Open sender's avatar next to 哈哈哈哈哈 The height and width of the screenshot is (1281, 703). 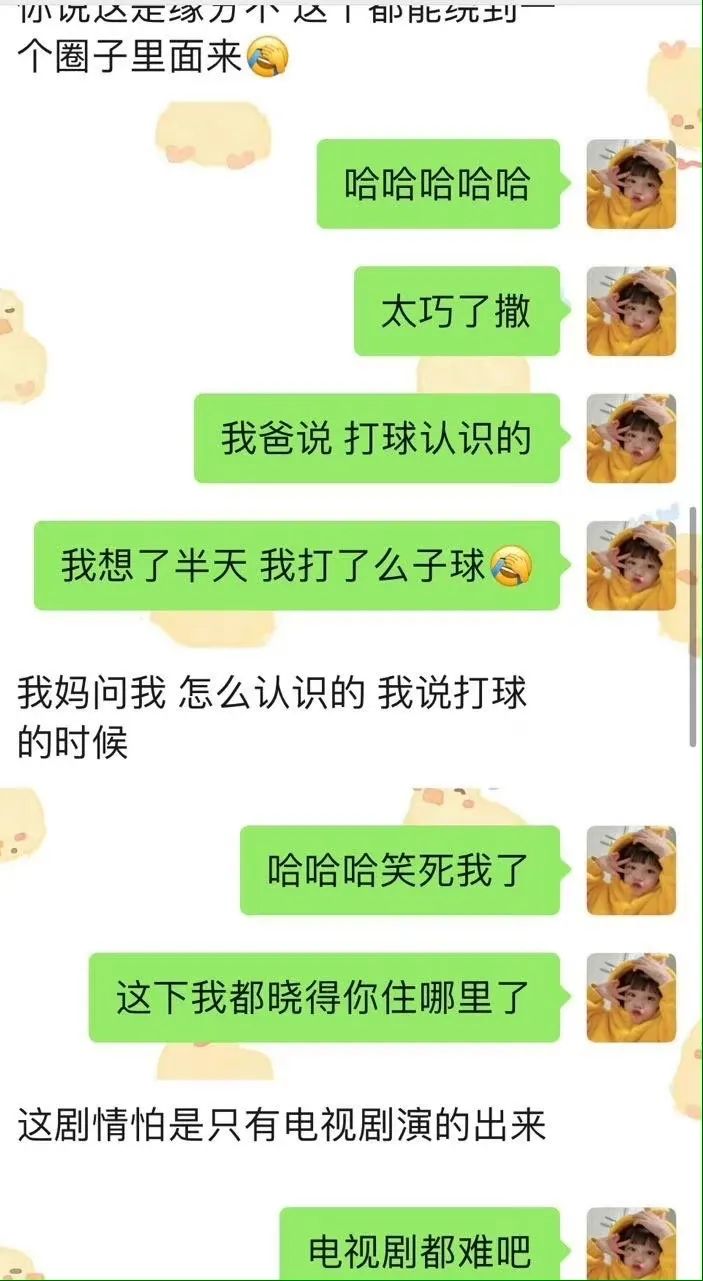pyautogui.click(x=631, y=184)
